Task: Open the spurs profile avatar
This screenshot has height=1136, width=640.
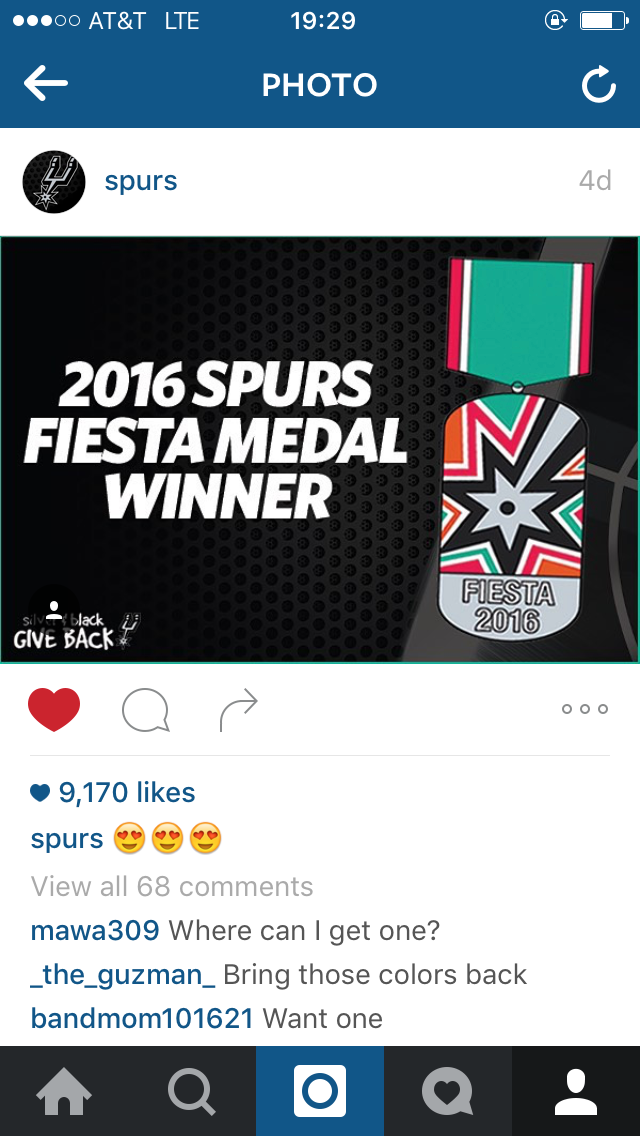Action: pos(54,182)
